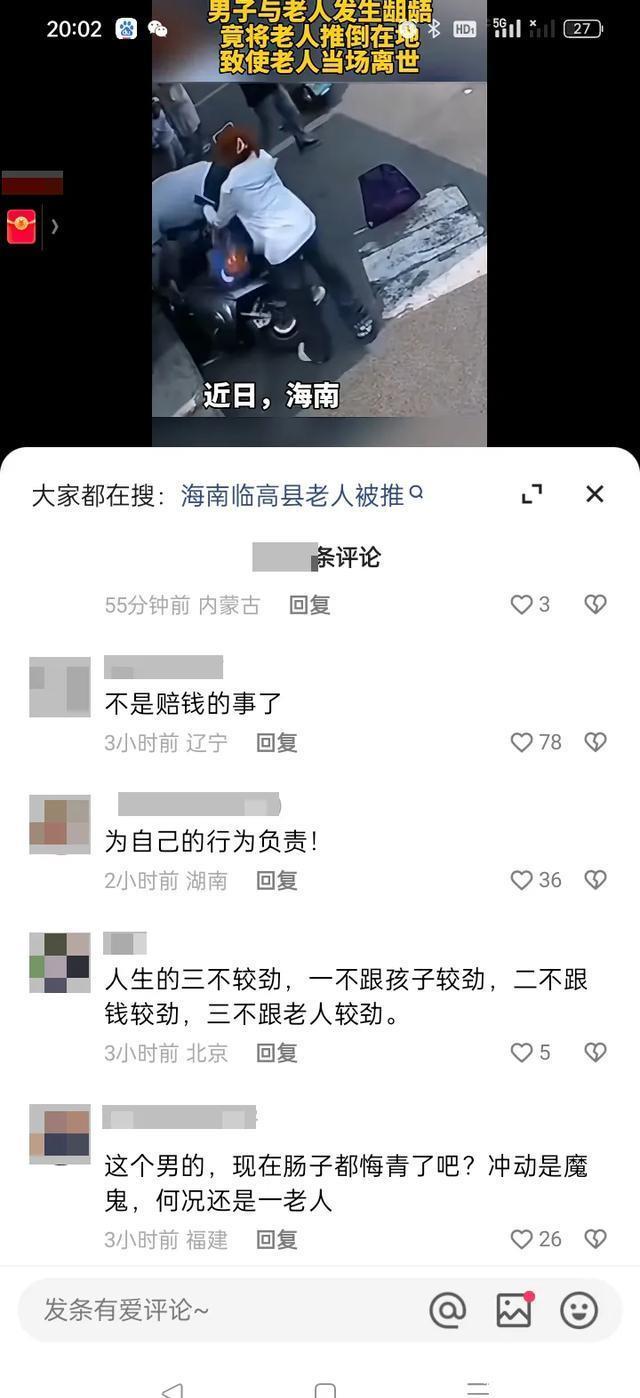Reply to the 人生的三不较劲 comment
The height and width of the screenshot is (1398, 640).
coord(277,1053)
